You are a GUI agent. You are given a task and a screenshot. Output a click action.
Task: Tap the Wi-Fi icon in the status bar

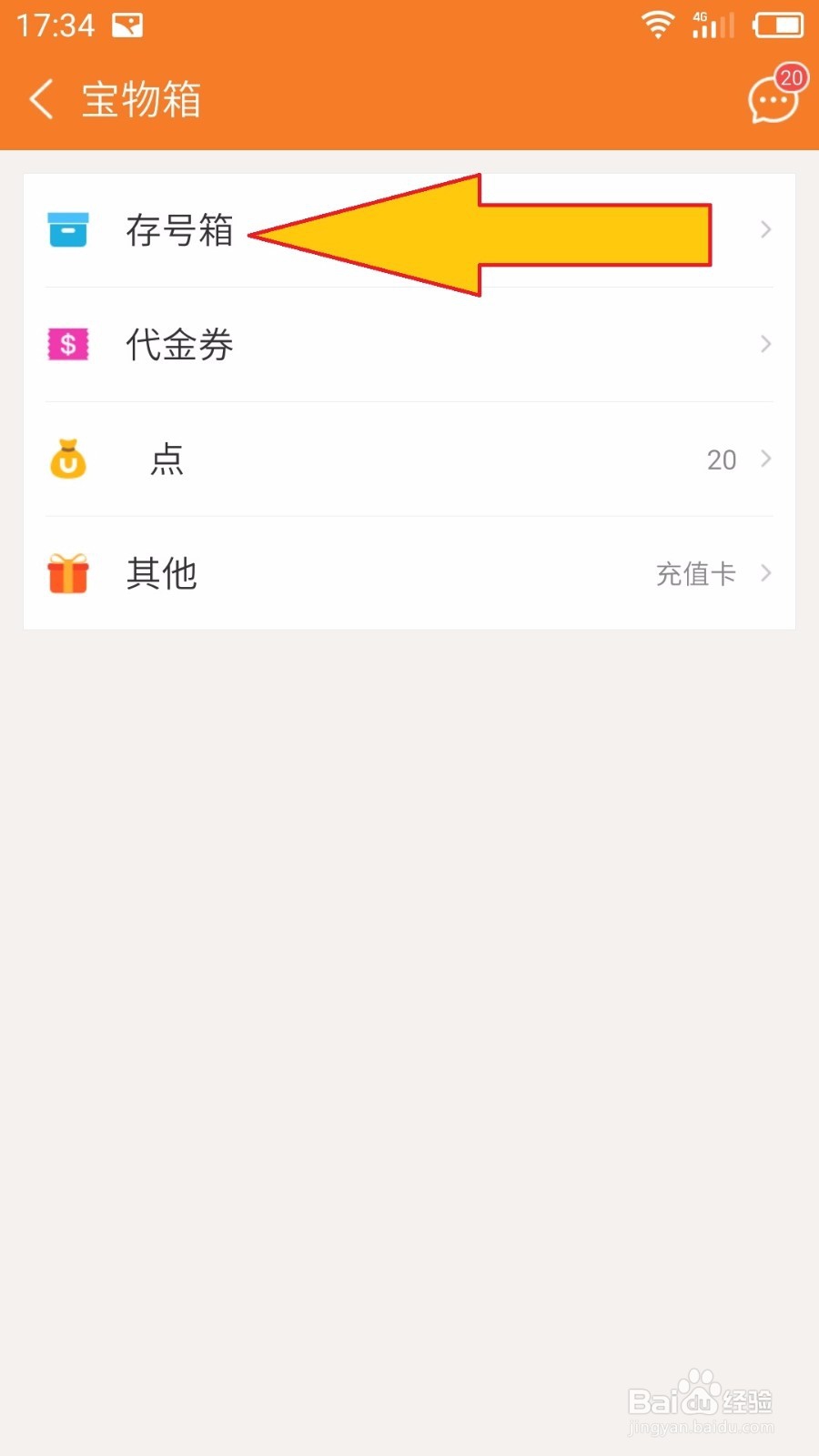(657, 25)
